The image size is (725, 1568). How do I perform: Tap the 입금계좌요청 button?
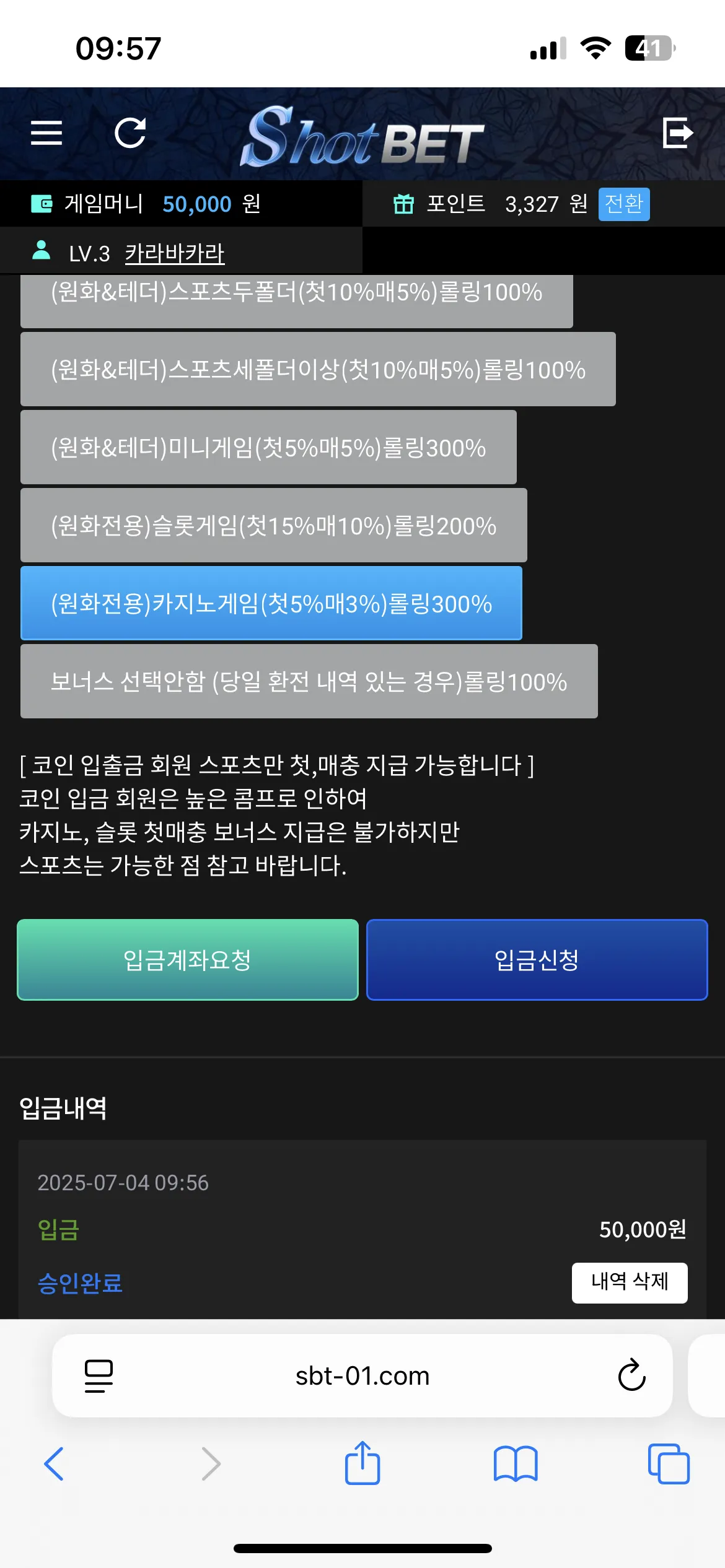[188, 960]
